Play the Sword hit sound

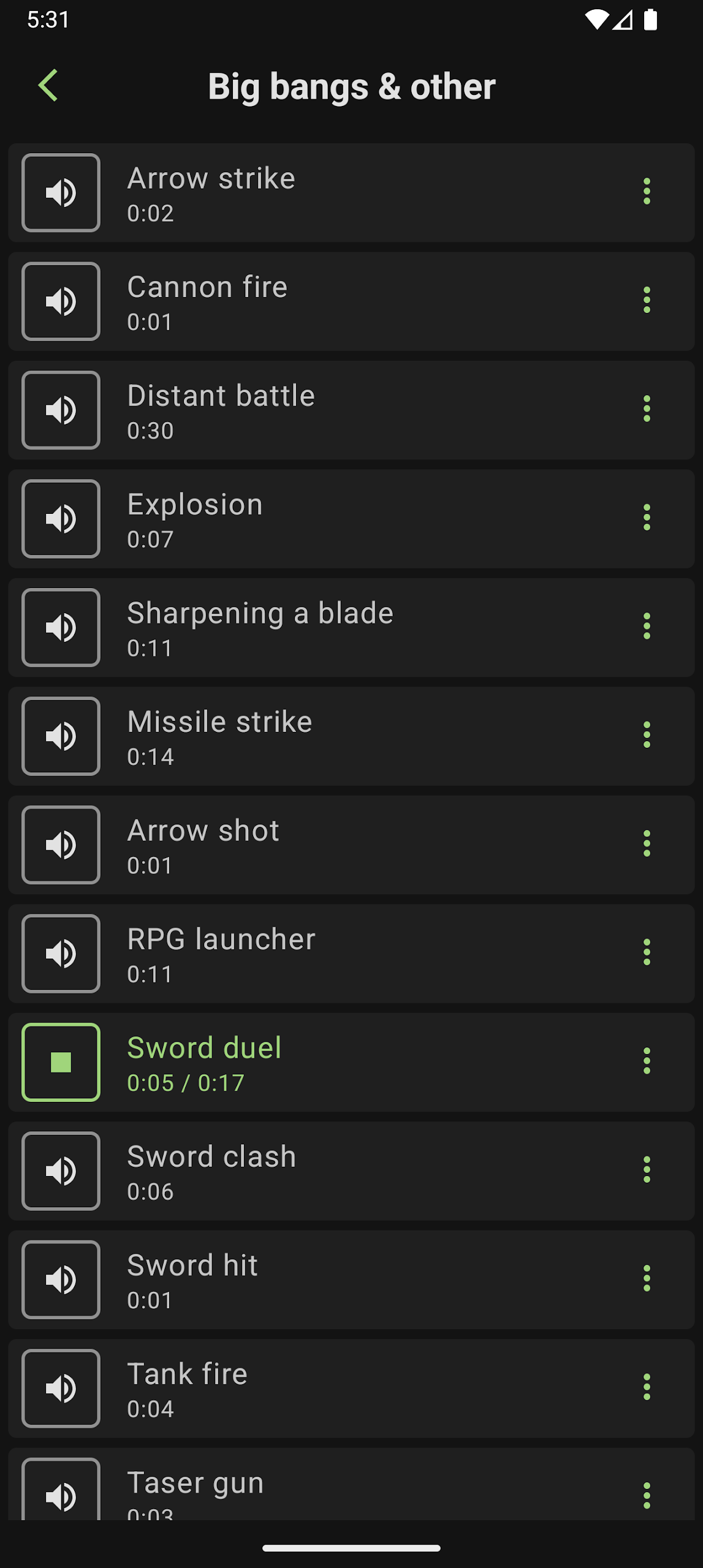(61, 1280)
